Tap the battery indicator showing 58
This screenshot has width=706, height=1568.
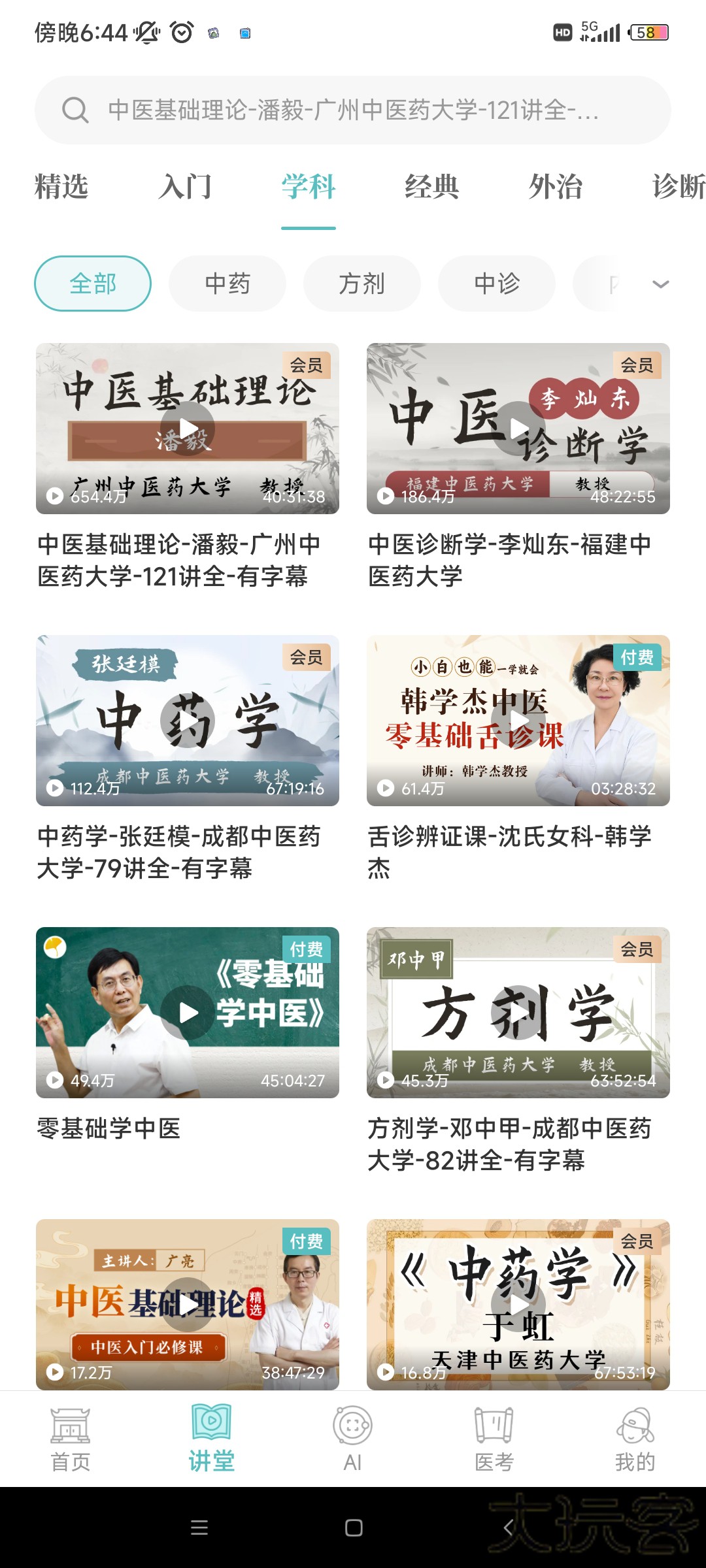pyautogui.click(x=648, y=31)
